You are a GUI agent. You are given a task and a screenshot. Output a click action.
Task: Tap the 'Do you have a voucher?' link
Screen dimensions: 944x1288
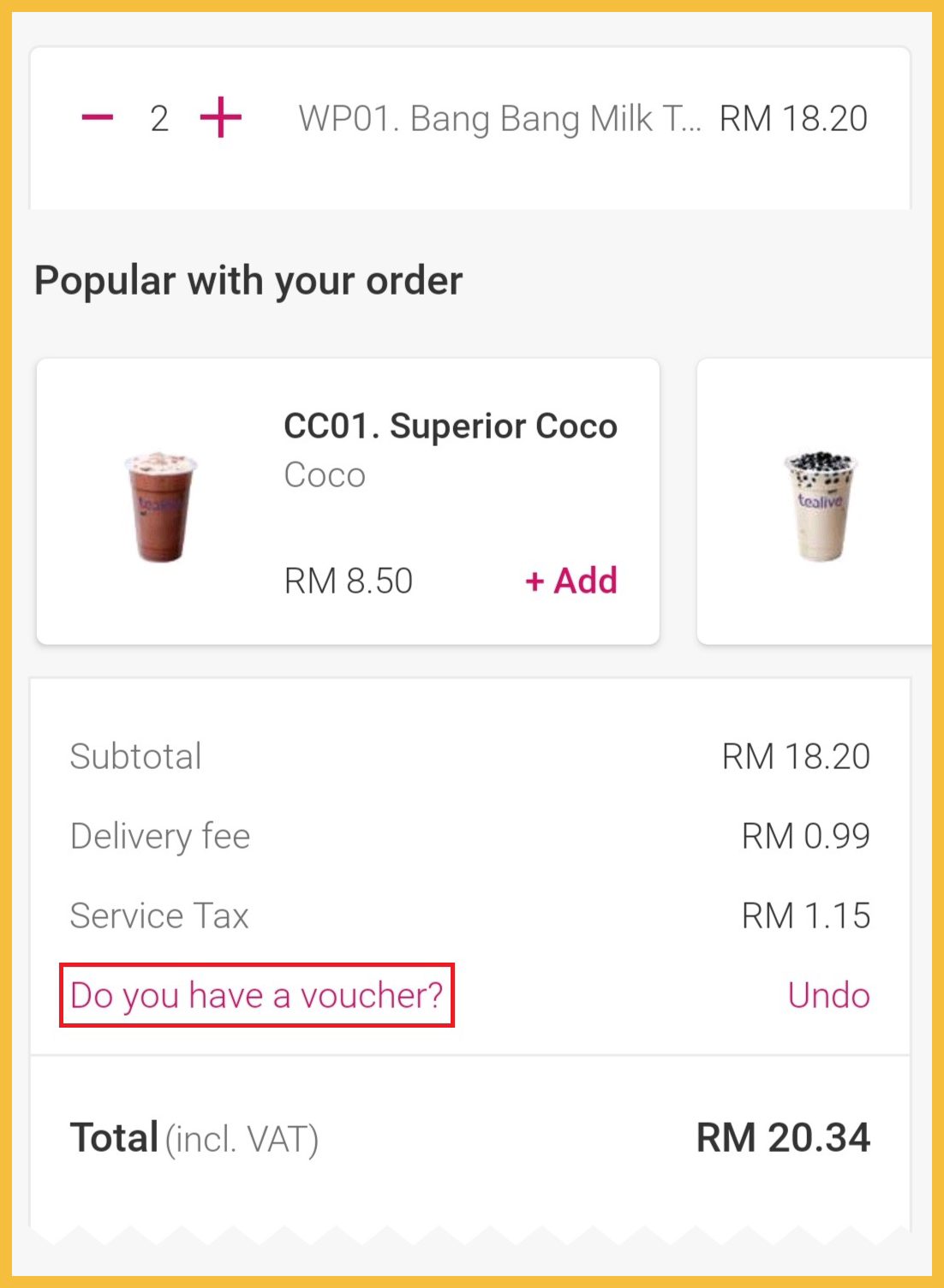click(x=256, y=995)
